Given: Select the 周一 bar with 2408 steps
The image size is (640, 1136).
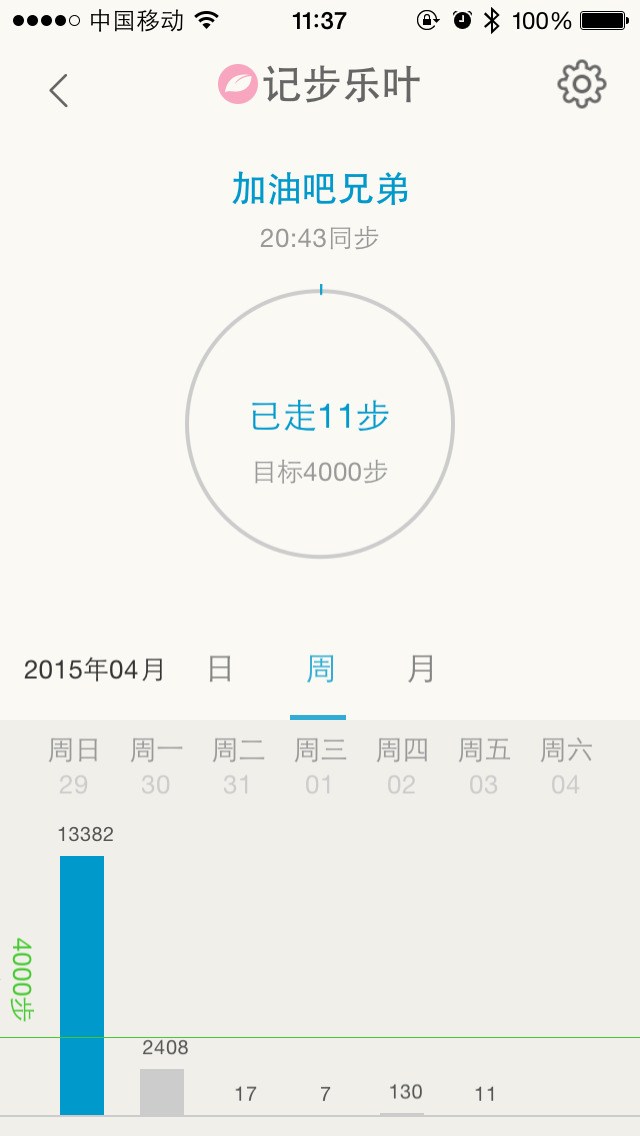Looking at the screenshot, I should [162, 1091].
